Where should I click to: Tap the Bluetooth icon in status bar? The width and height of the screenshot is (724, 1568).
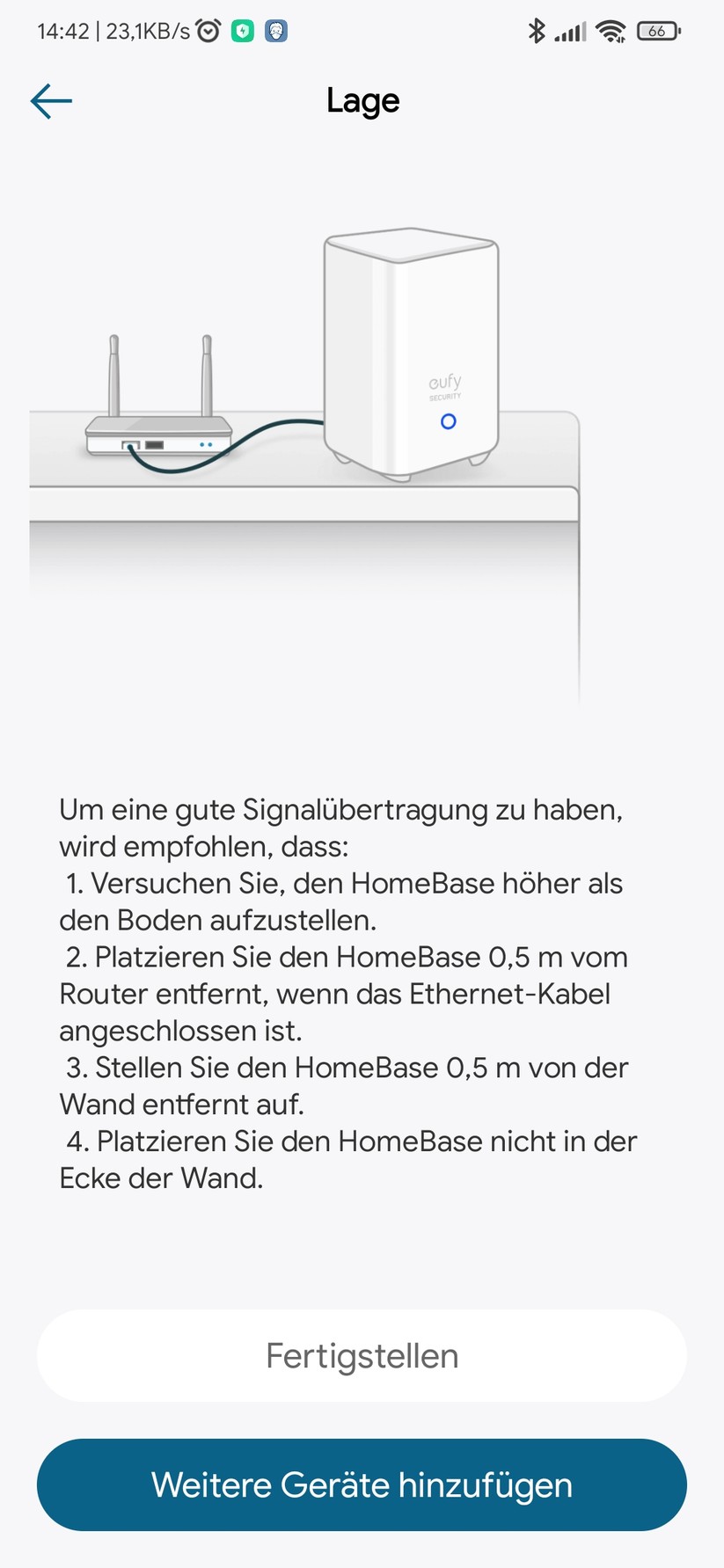coord(538,30)
